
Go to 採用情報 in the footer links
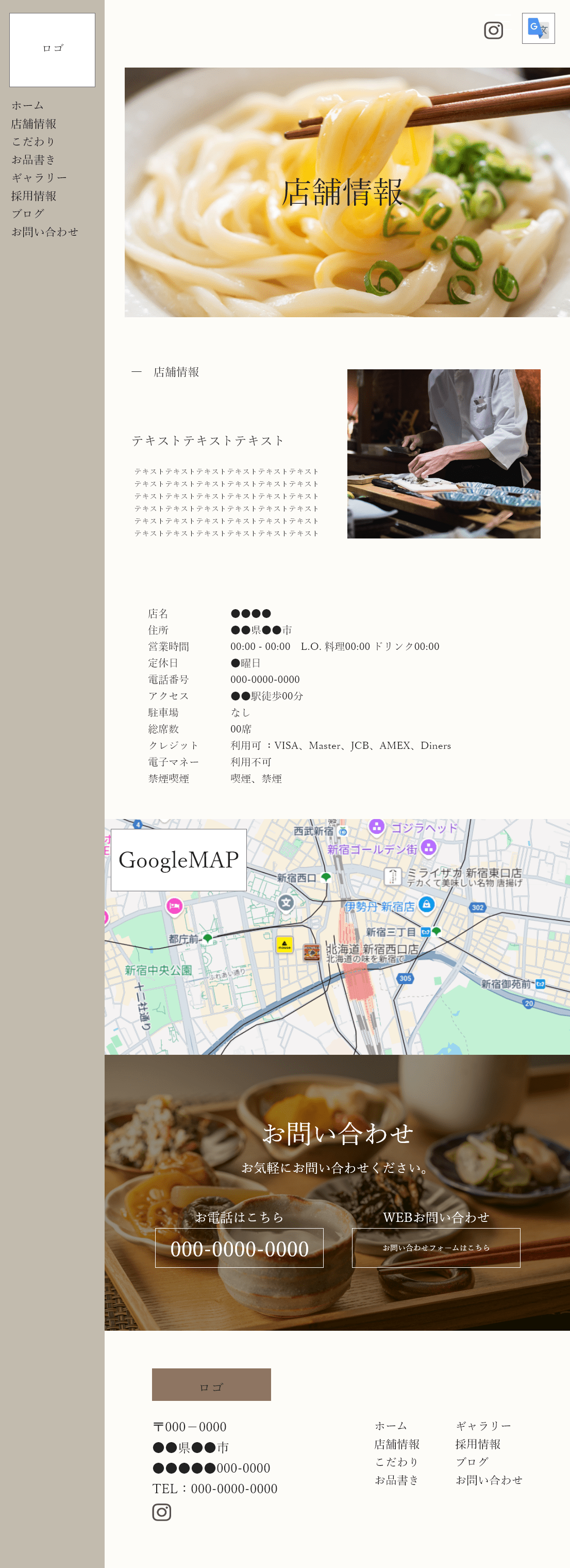(478, 1444)
